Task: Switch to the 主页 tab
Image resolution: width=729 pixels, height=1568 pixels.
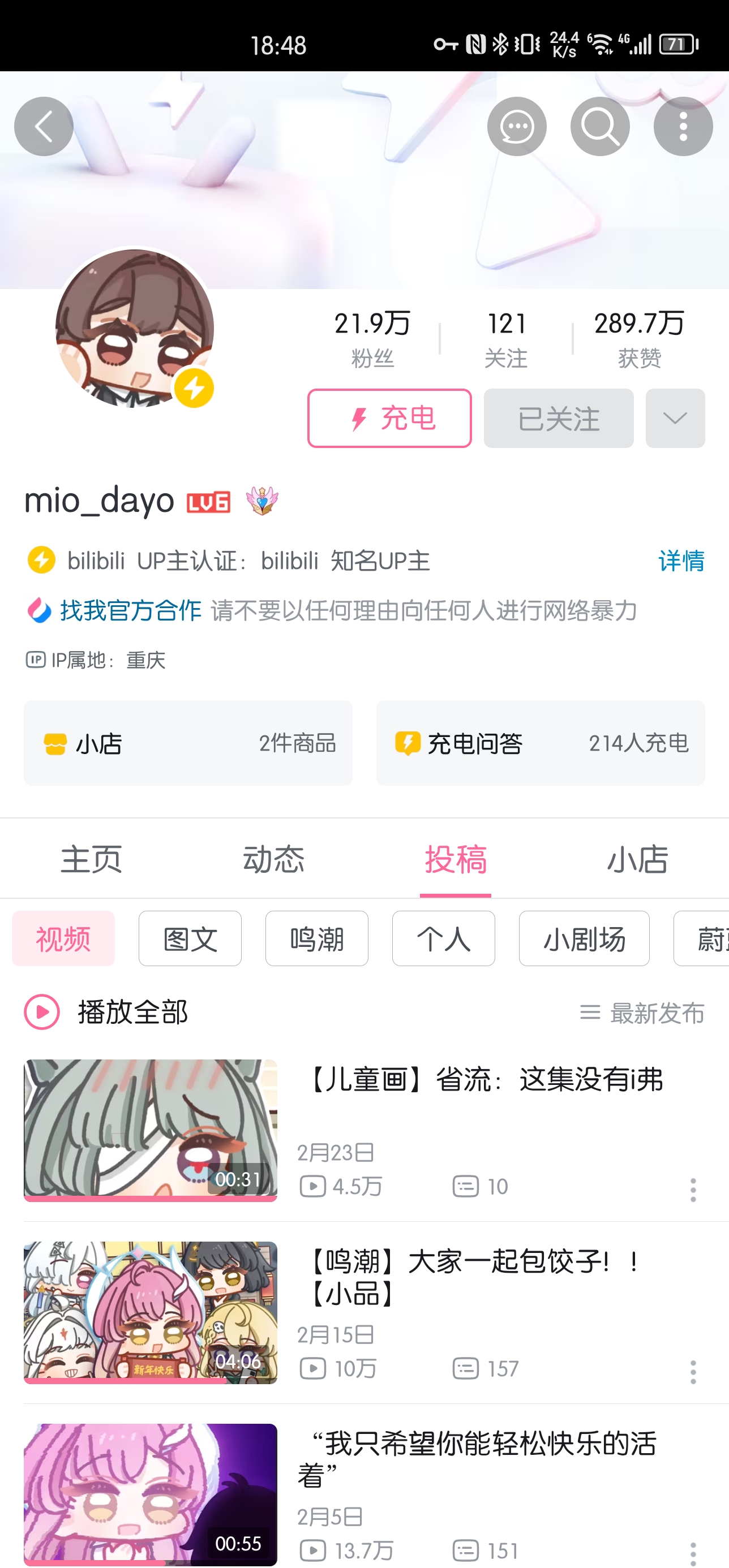Action: click(x=91, y=859)
